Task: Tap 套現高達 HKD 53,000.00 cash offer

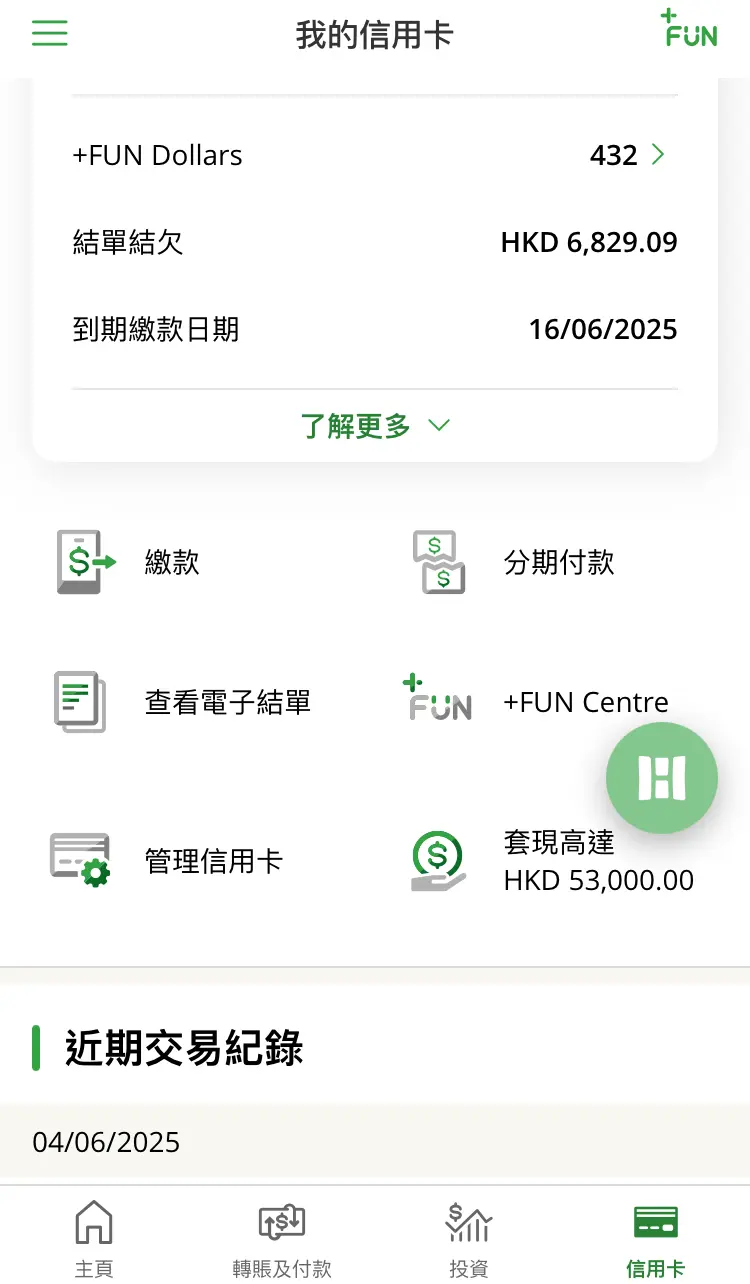Action: 553,861
